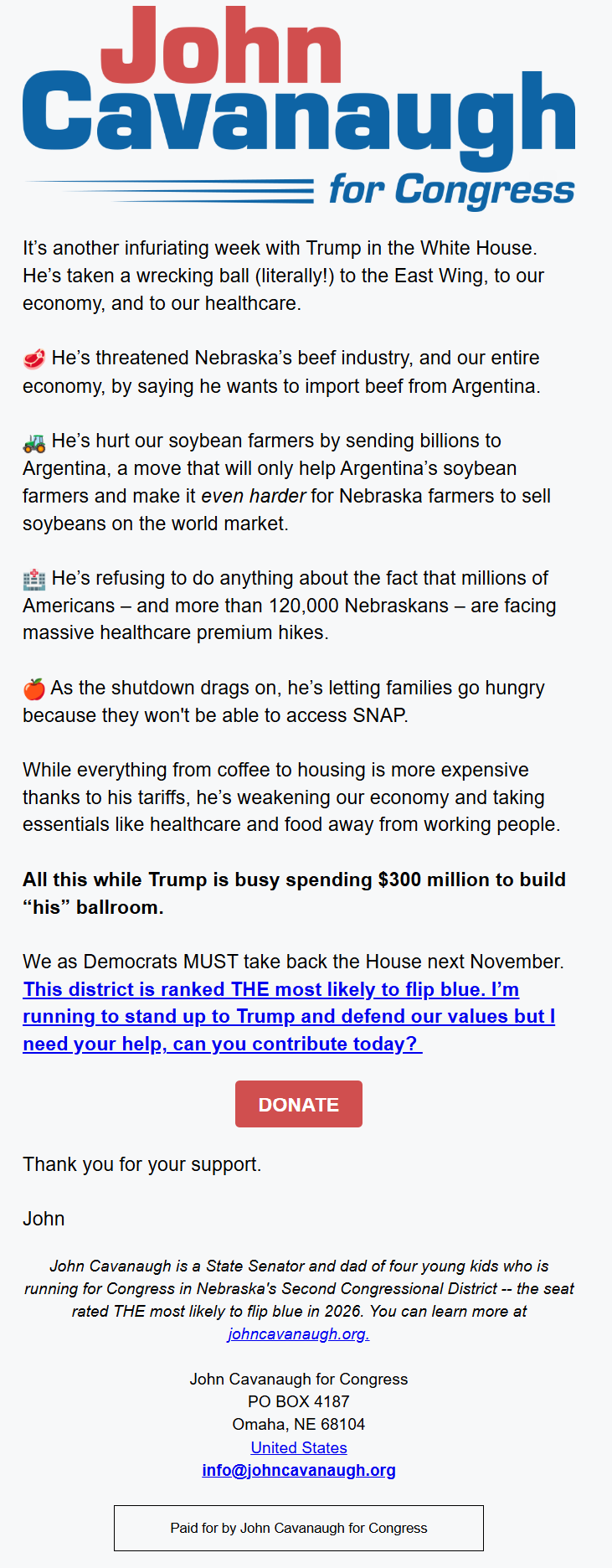Email info@johncavanaugh.org
612x1568 pixels.
pyautogui.click(x=298, y=1470)
